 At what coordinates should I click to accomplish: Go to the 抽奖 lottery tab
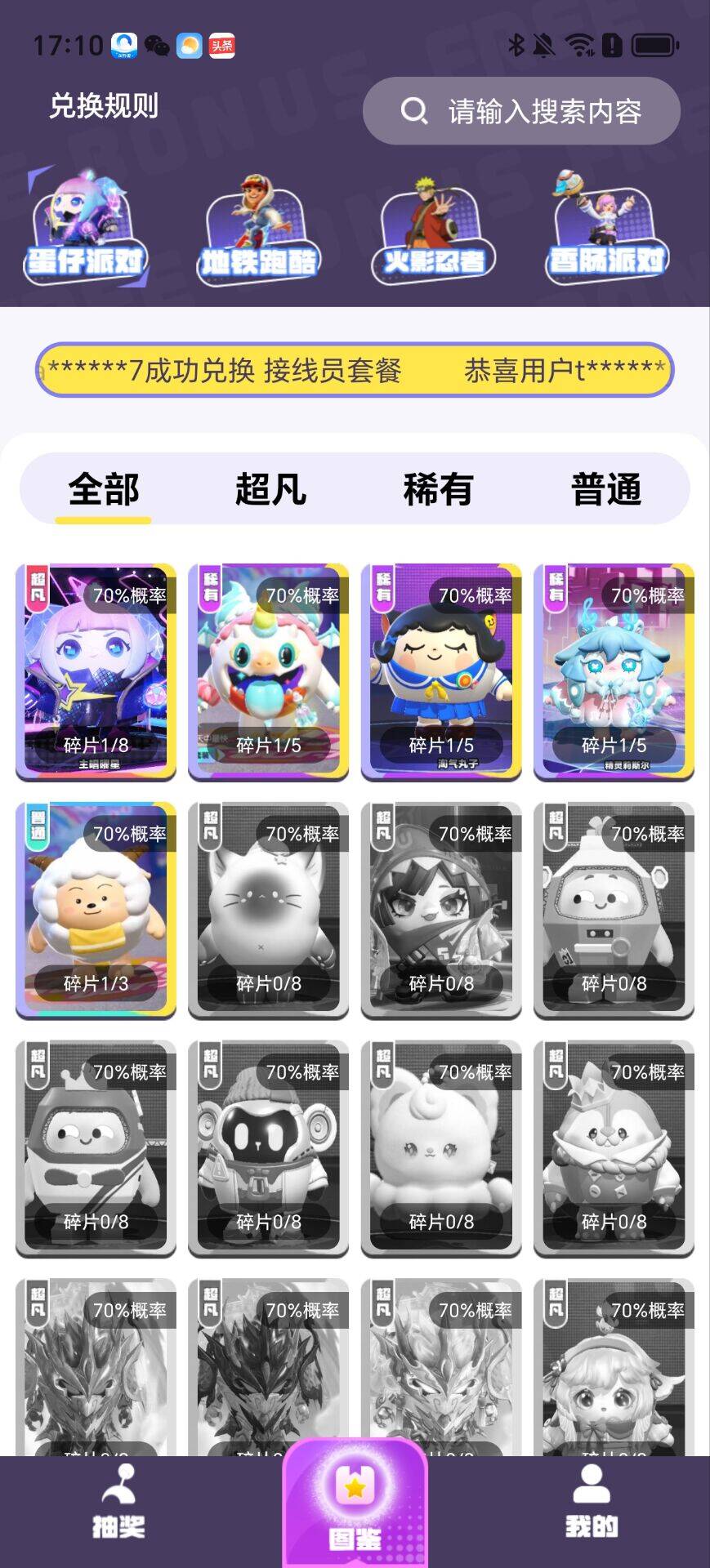[118, 1503]
